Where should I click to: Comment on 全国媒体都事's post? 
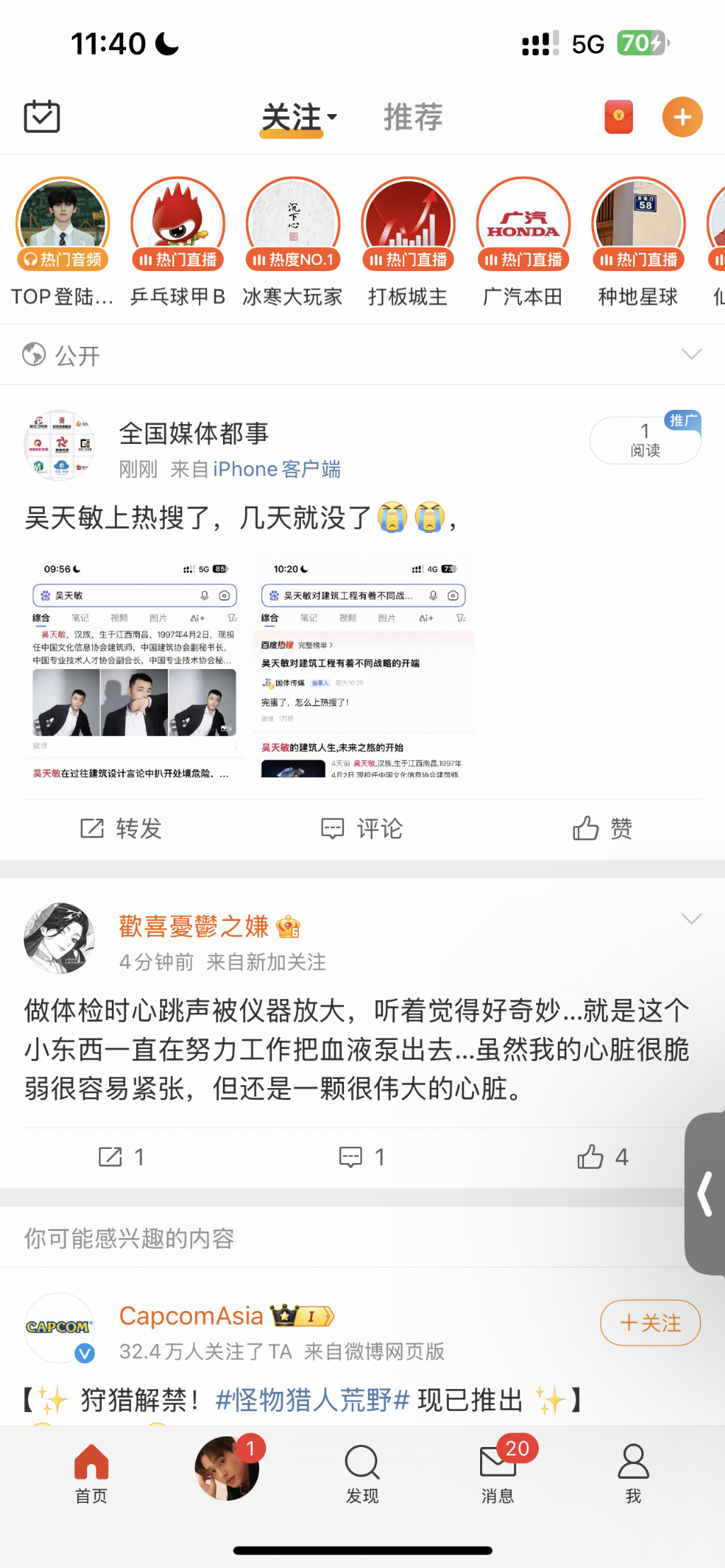(x=362, y=828)
